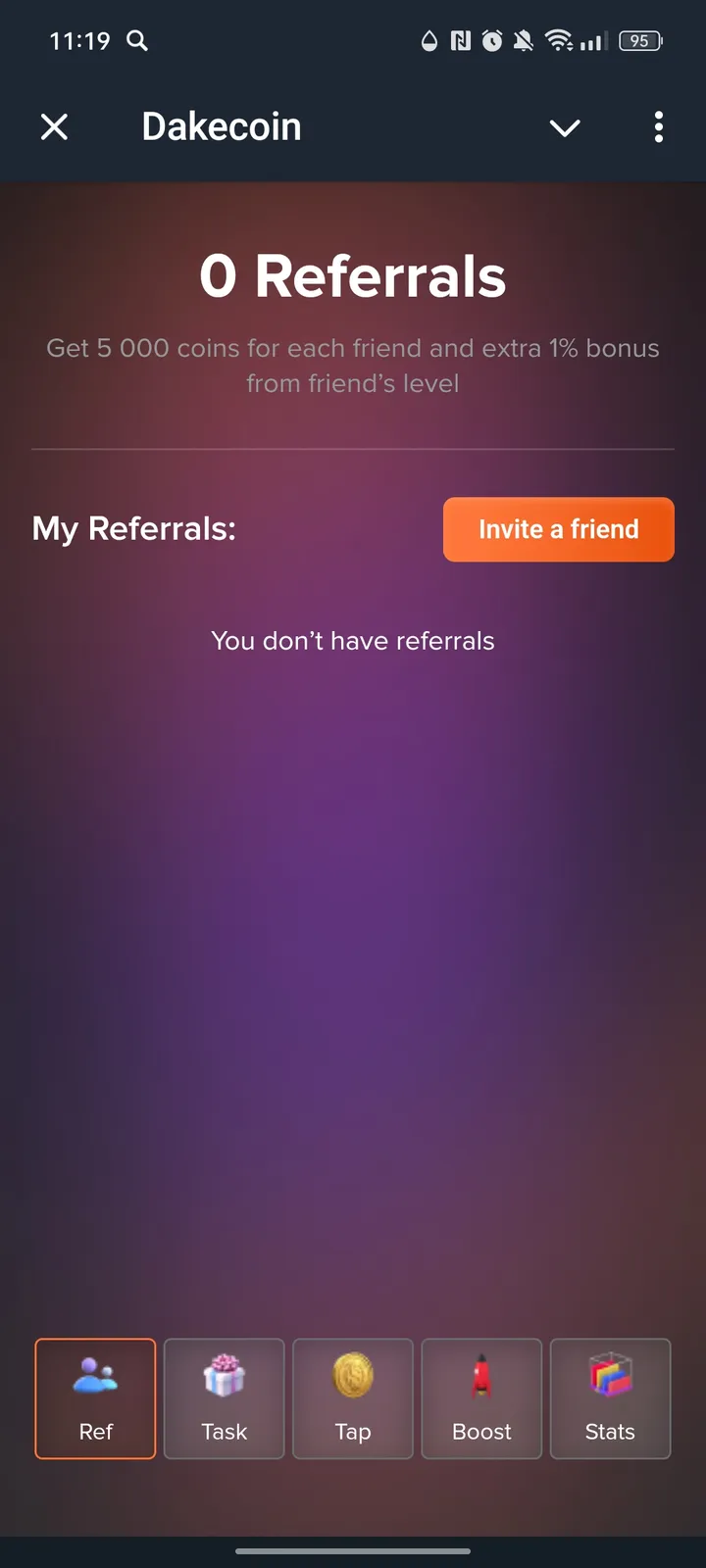Close the Dakecoin mini app

55,126
